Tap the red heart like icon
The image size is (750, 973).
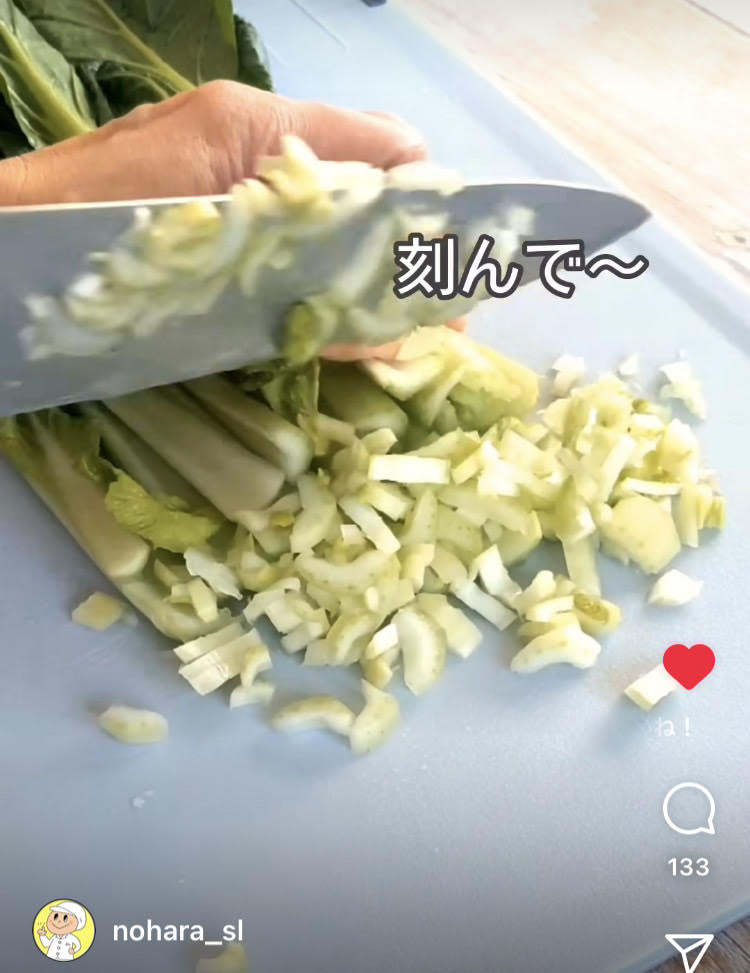[x=689, y=666]
